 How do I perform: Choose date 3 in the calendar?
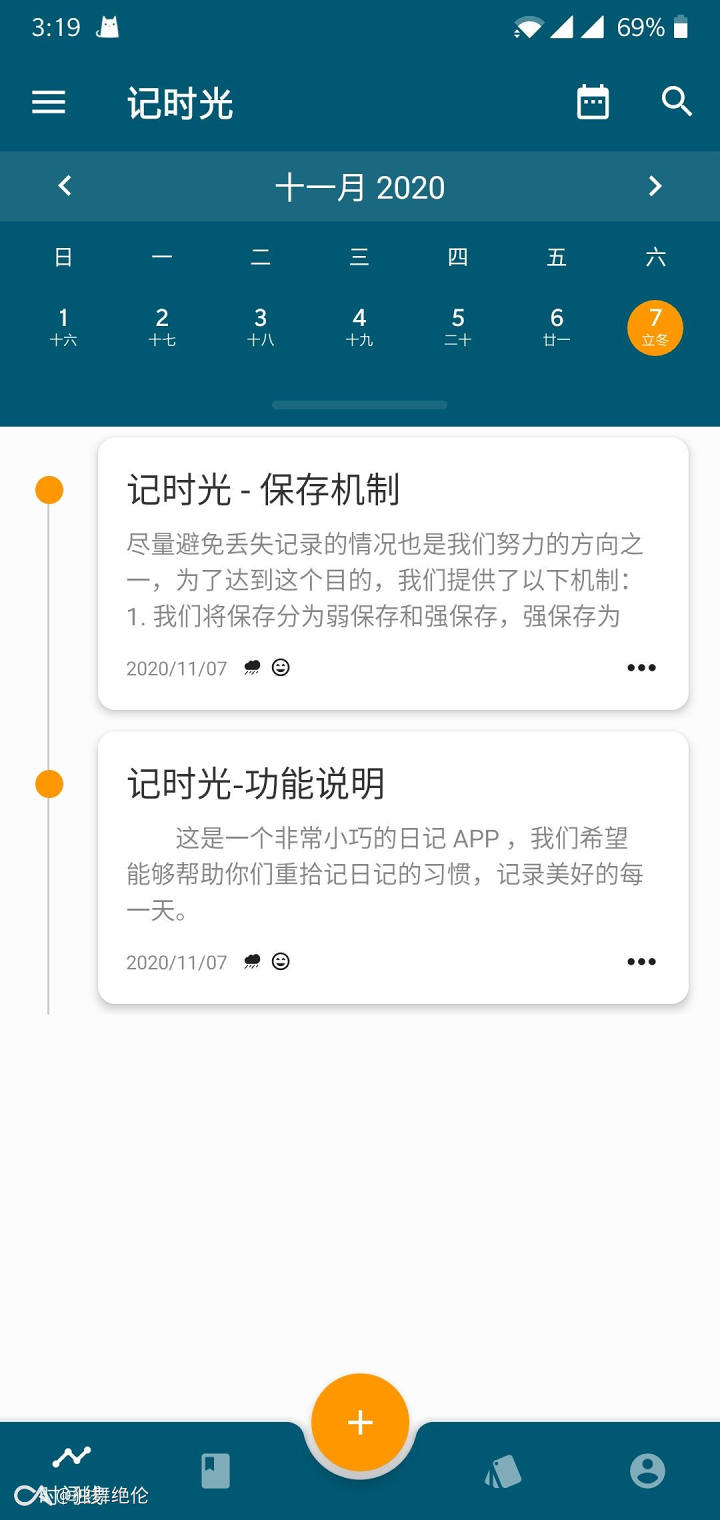pyautogui.click(x=260, y=327)
